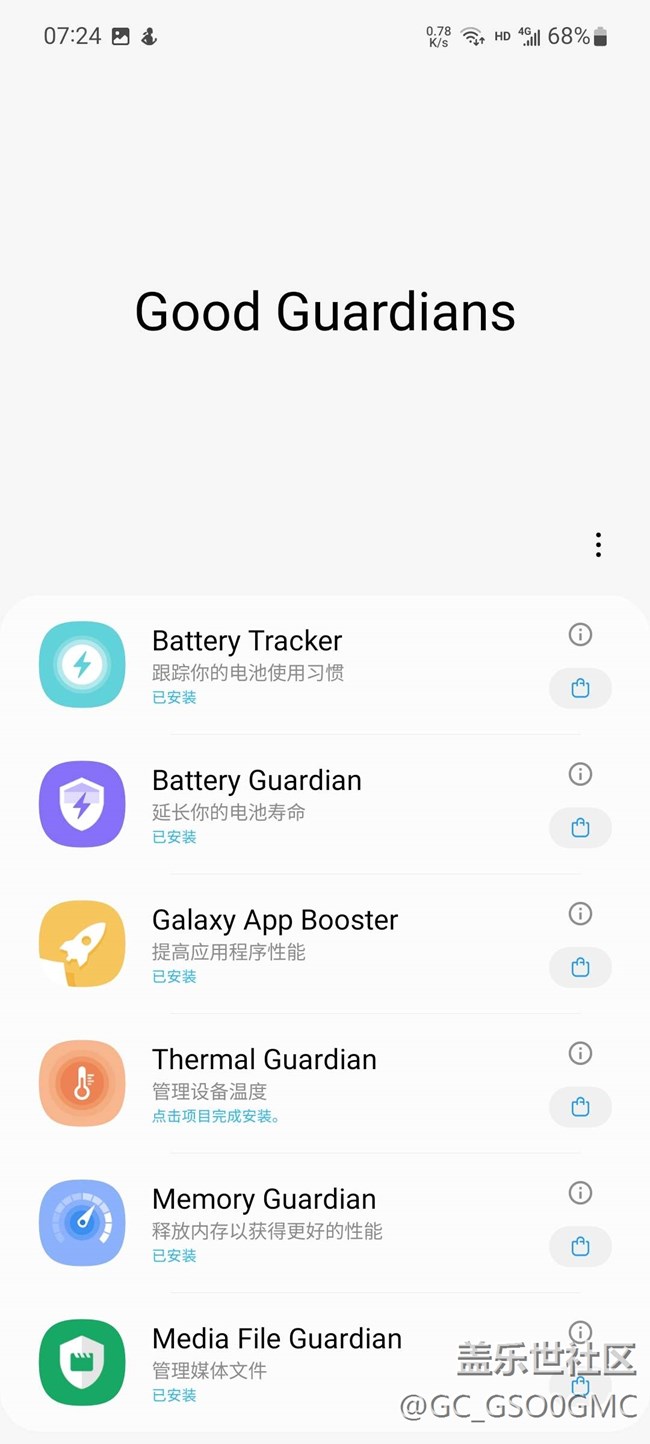Viewport: 650px width, 1444px height.
Task: Tap the store button for Thermal Guardian
Action: point(580,1107)
